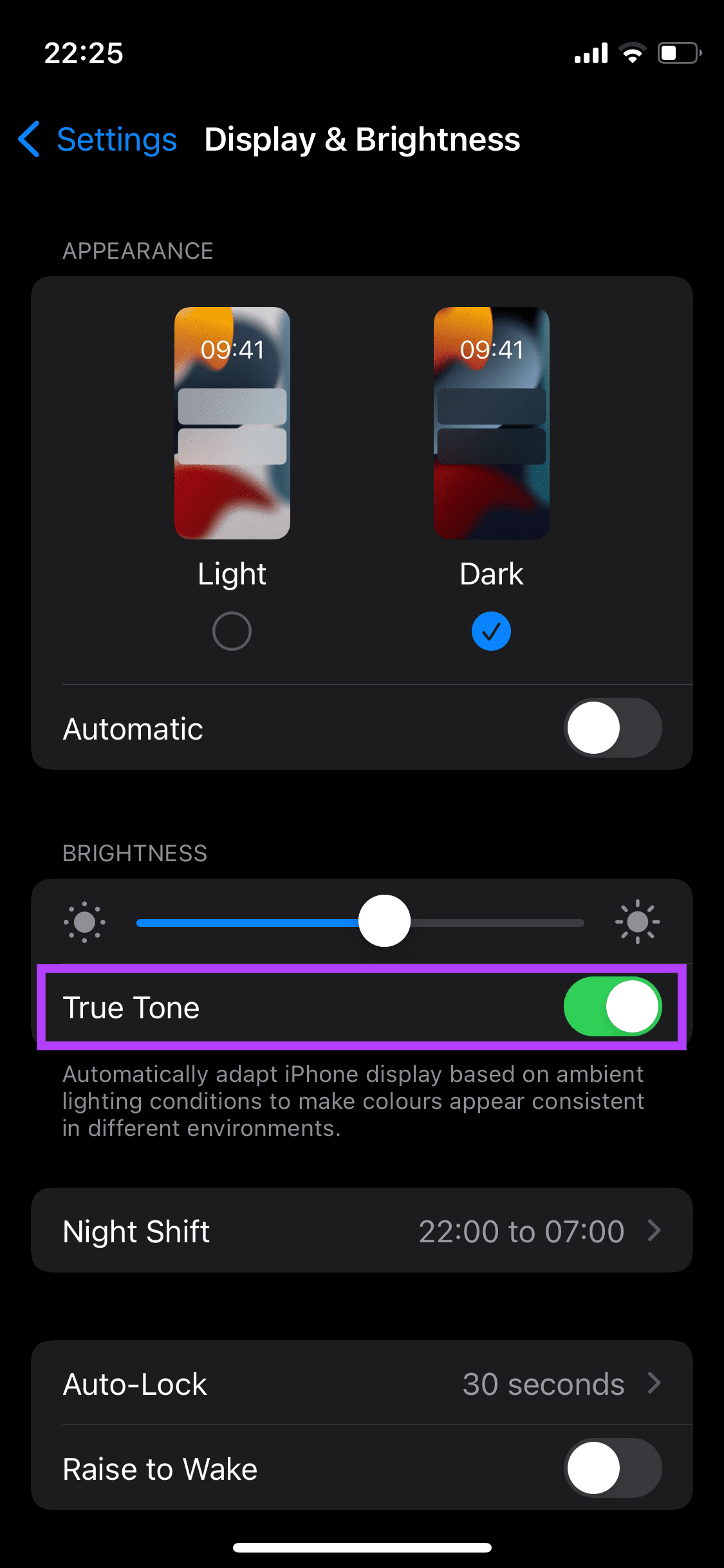Screen dimensions: 724x1568
Task: Tap the back chevron beside Settings
Action: coord(28,139)
